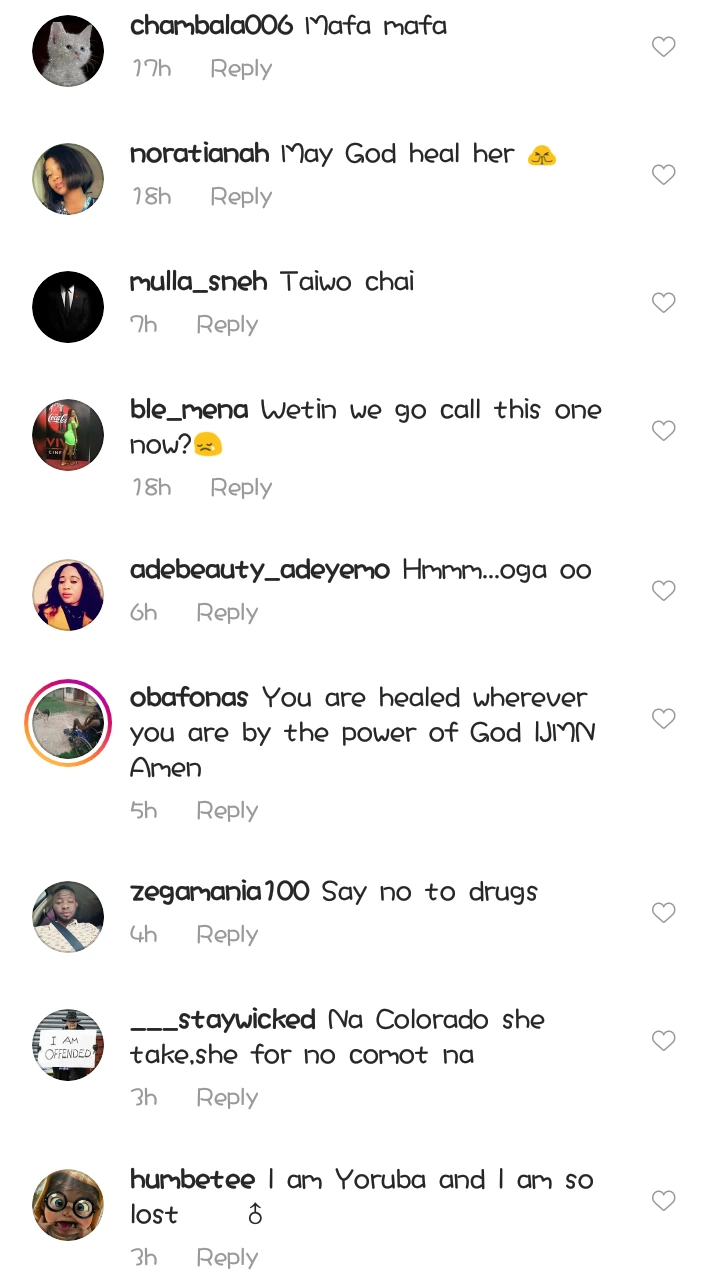Like obafonas's "You are healed" comment
The height and width of the screenshot is (1274, 720).
tap(664, 719)
